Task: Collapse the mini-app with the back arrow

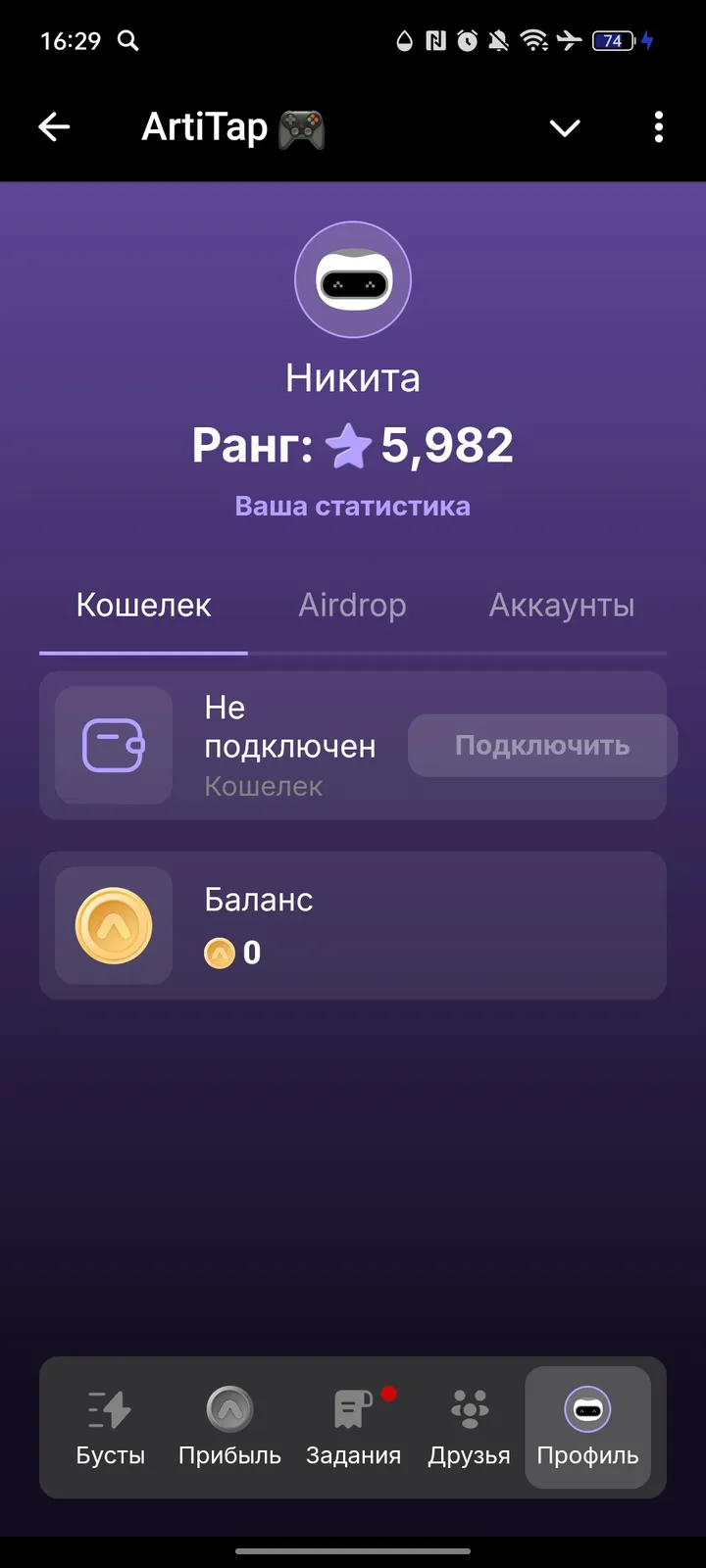Action: [54, 127]
